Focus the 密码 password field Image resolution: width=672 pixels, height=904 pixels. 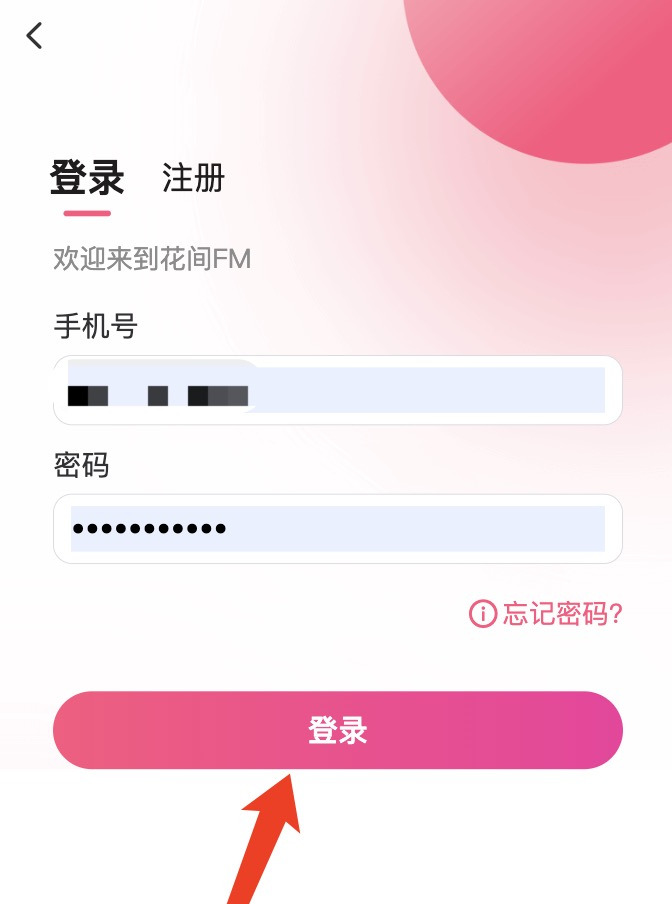point(337,528)
